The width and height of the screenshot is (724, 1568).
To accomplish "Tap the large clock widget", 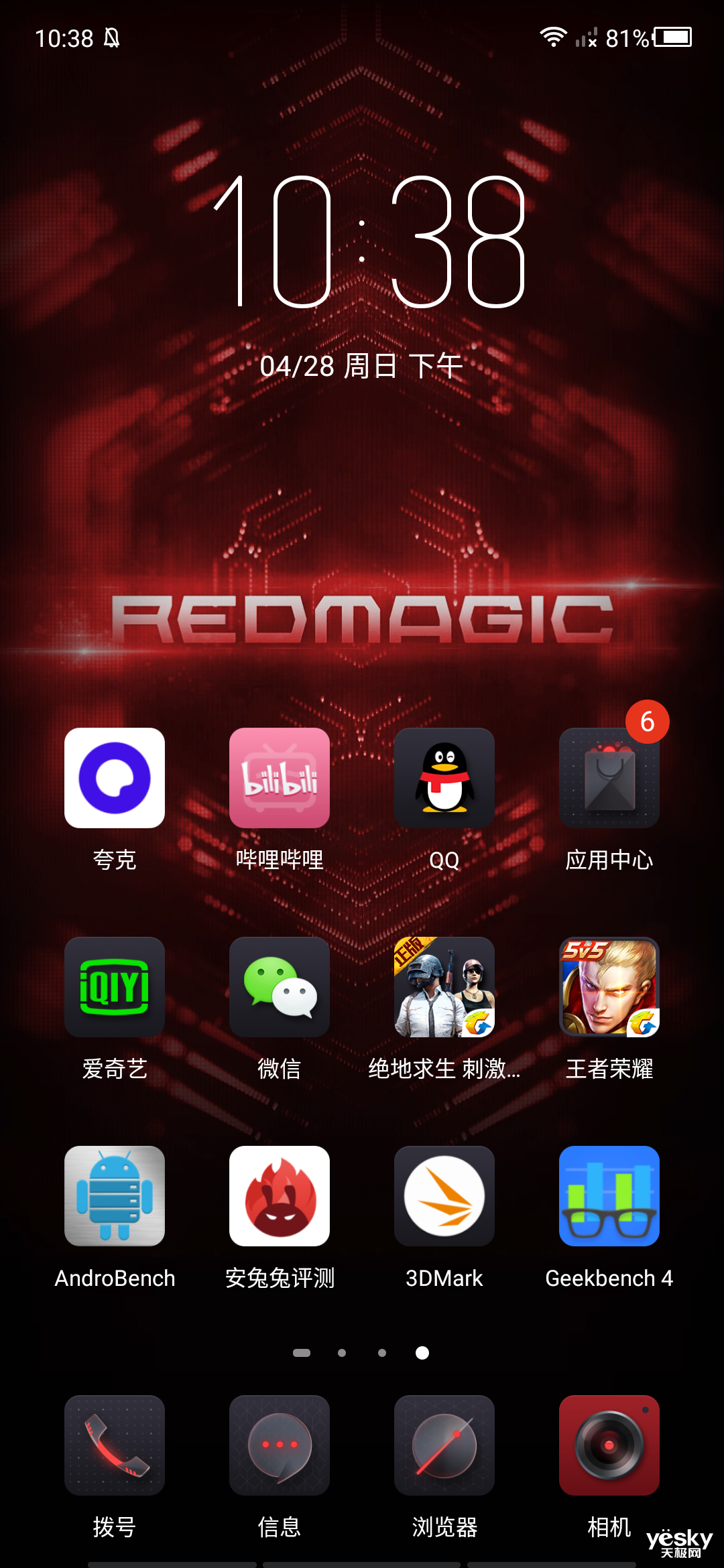I will pyautogui.click(x=369, y=241).
